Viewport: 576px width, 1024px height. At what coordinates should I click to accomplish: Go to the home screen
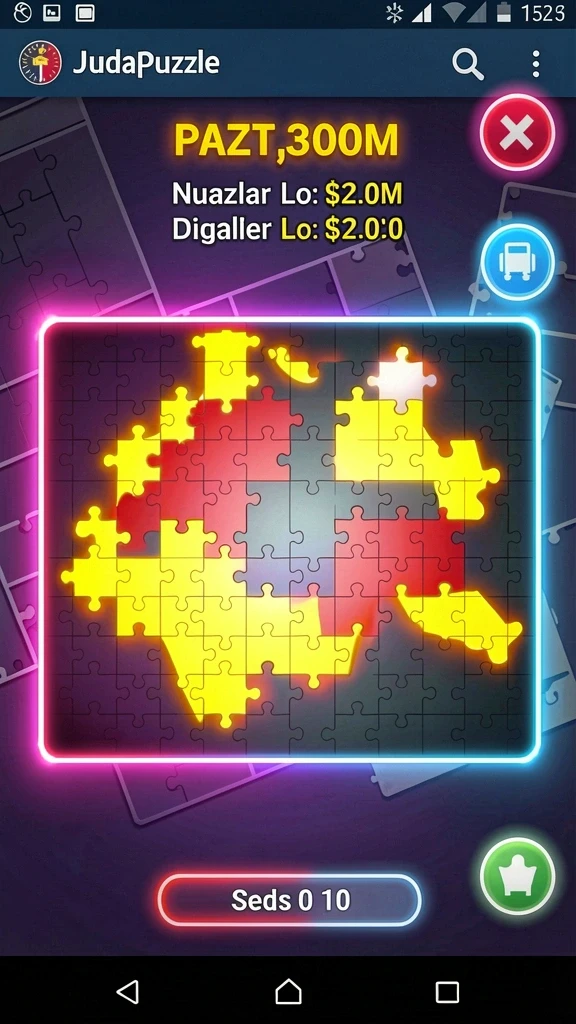(288, 991)
